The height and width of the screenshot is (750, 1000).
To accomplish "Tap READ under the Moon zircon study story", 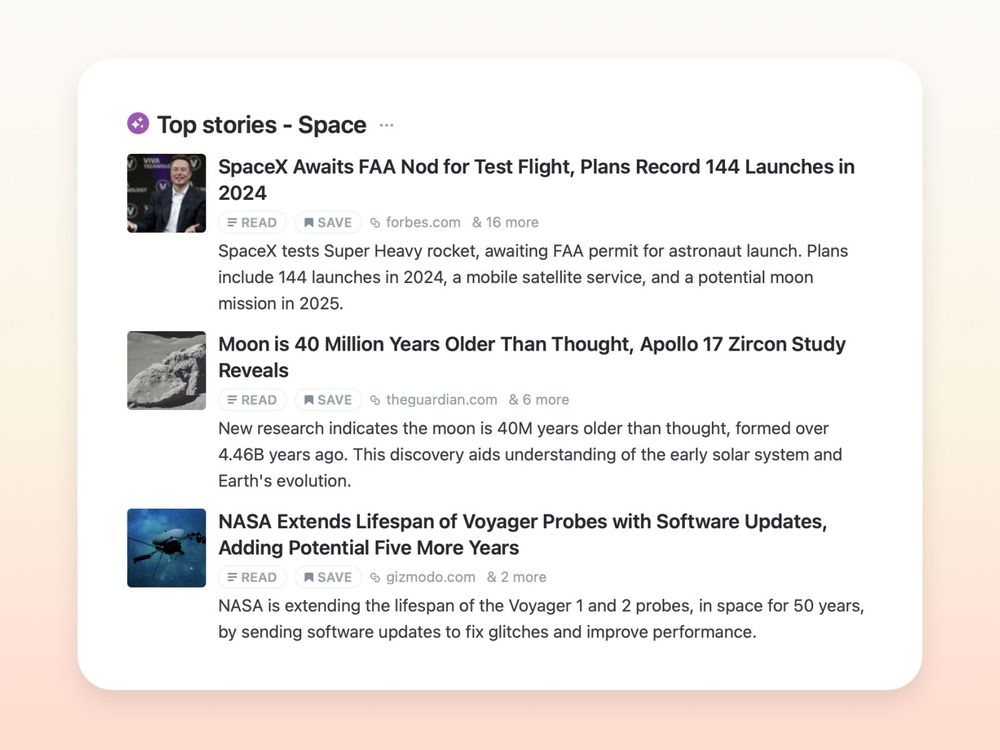I will pos(252,400).
